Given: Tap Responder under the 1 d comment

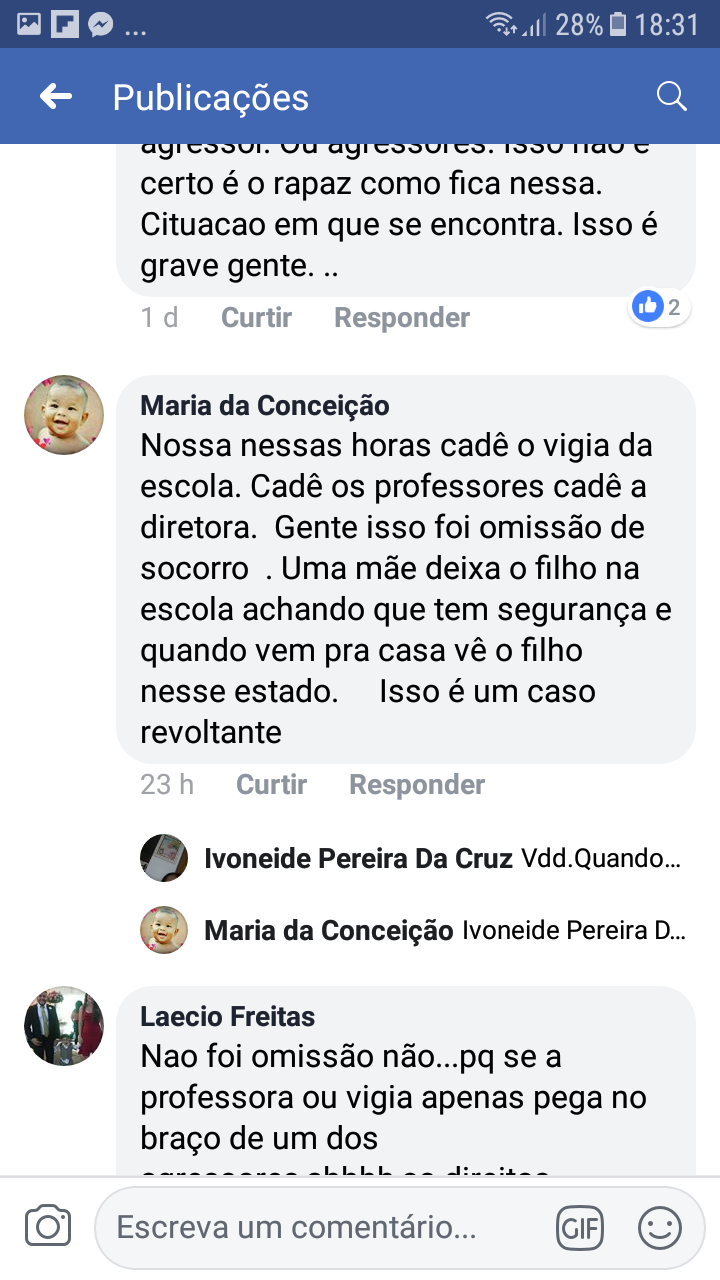Looking at the screenshot, I should pyautogui.click(x=401, y=318).
